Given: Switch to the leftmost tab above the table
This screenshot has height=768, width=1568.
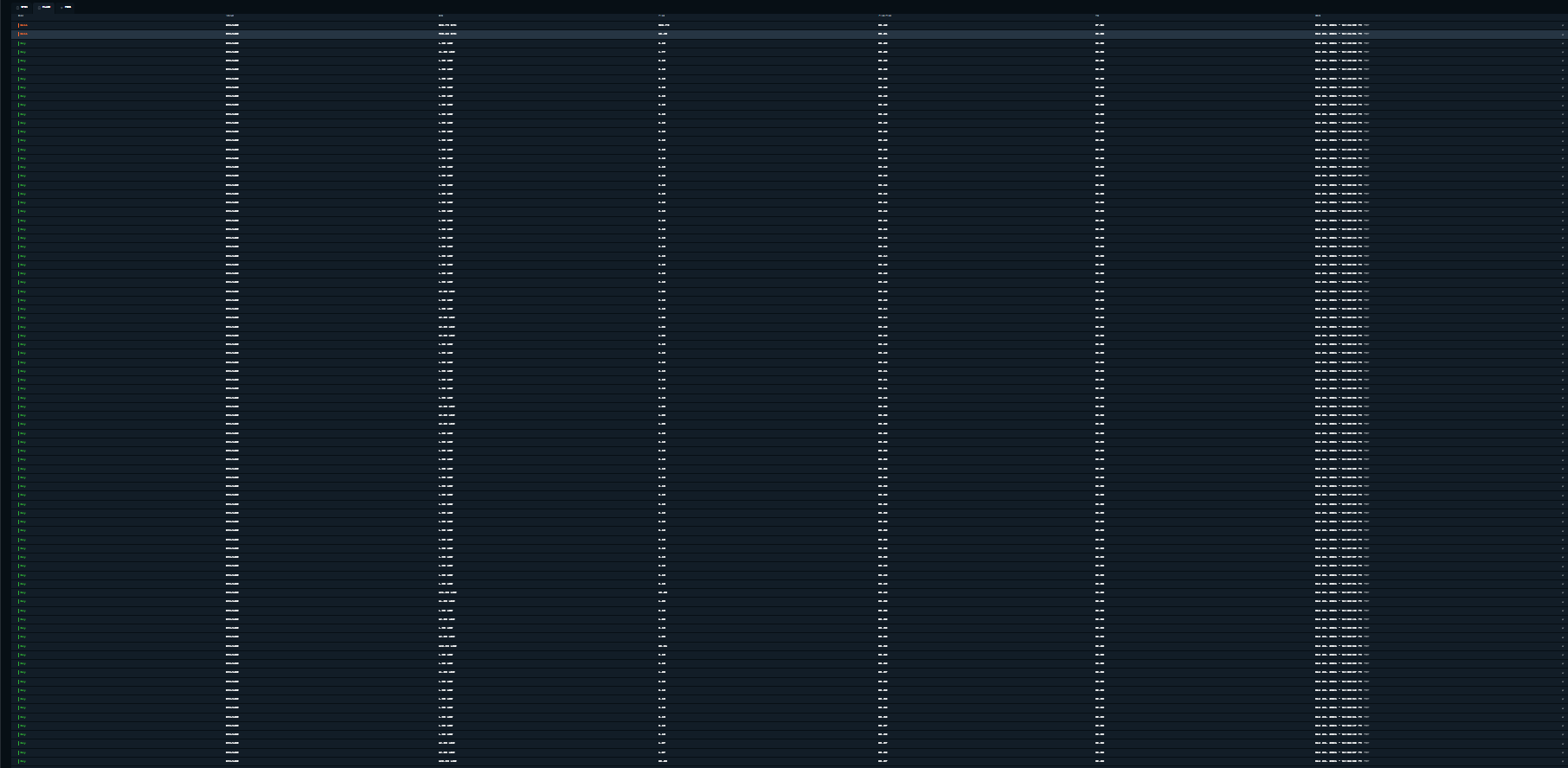Looking at the screenshot, I should click(x=23, y=7).
